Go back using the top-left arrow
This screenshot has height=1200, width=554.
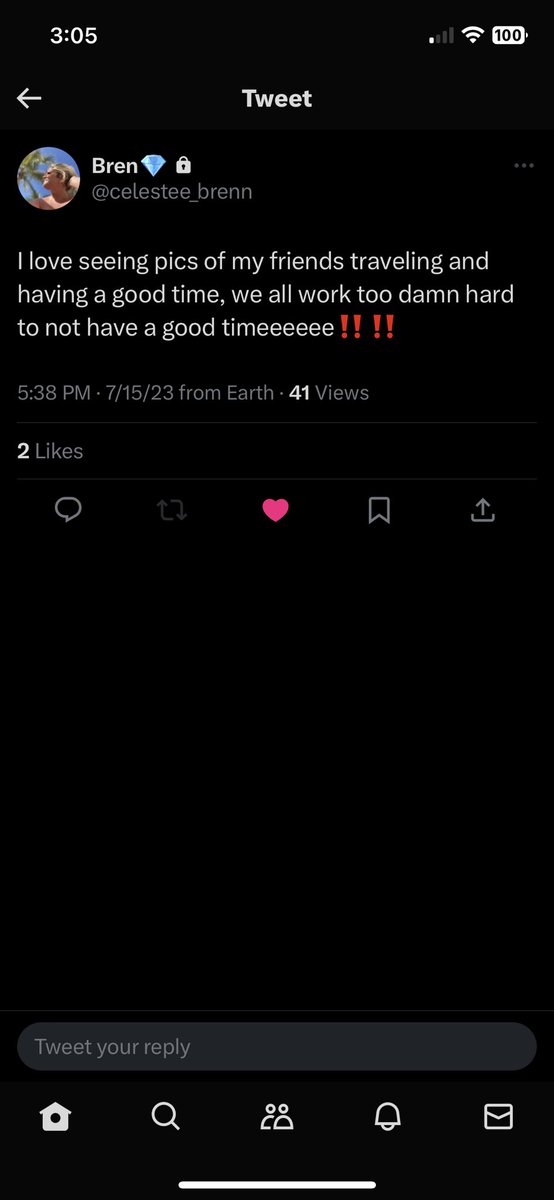[29, 98]
